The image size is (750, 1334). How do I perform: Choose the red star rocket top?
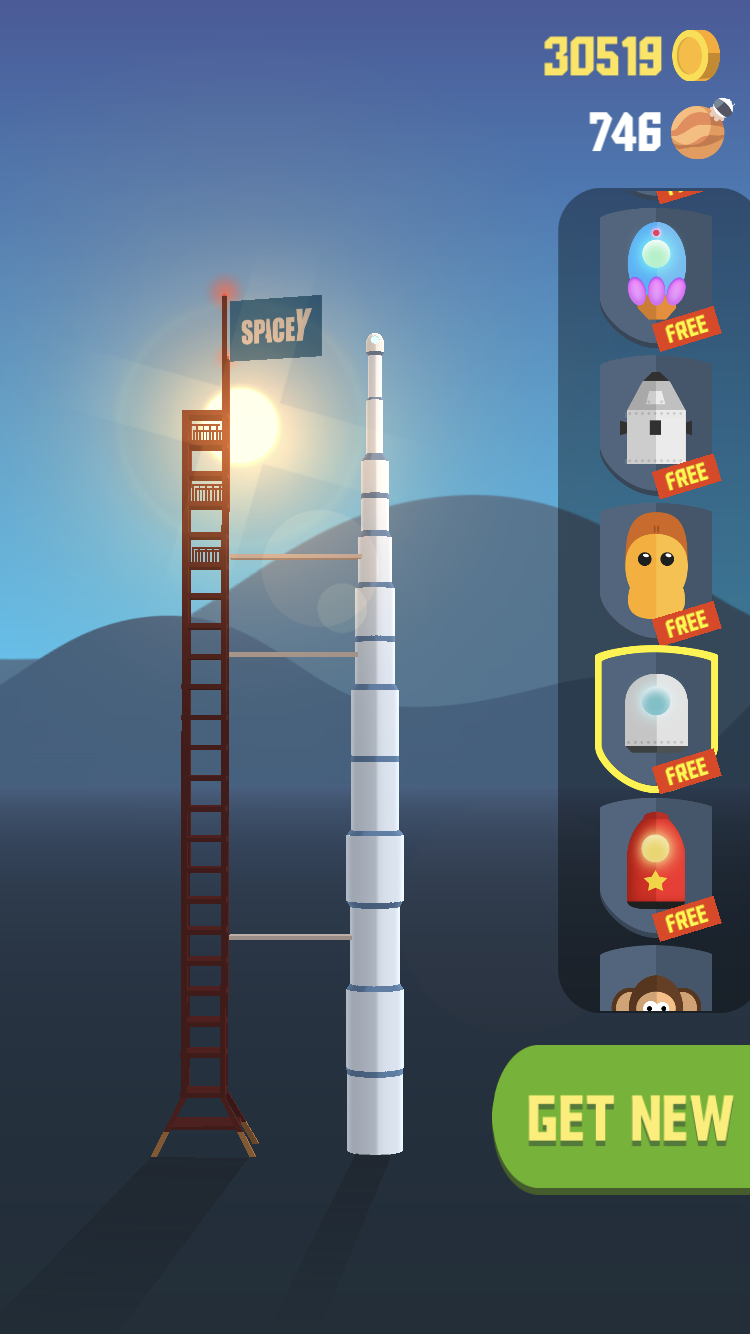[x=655, y=862]
